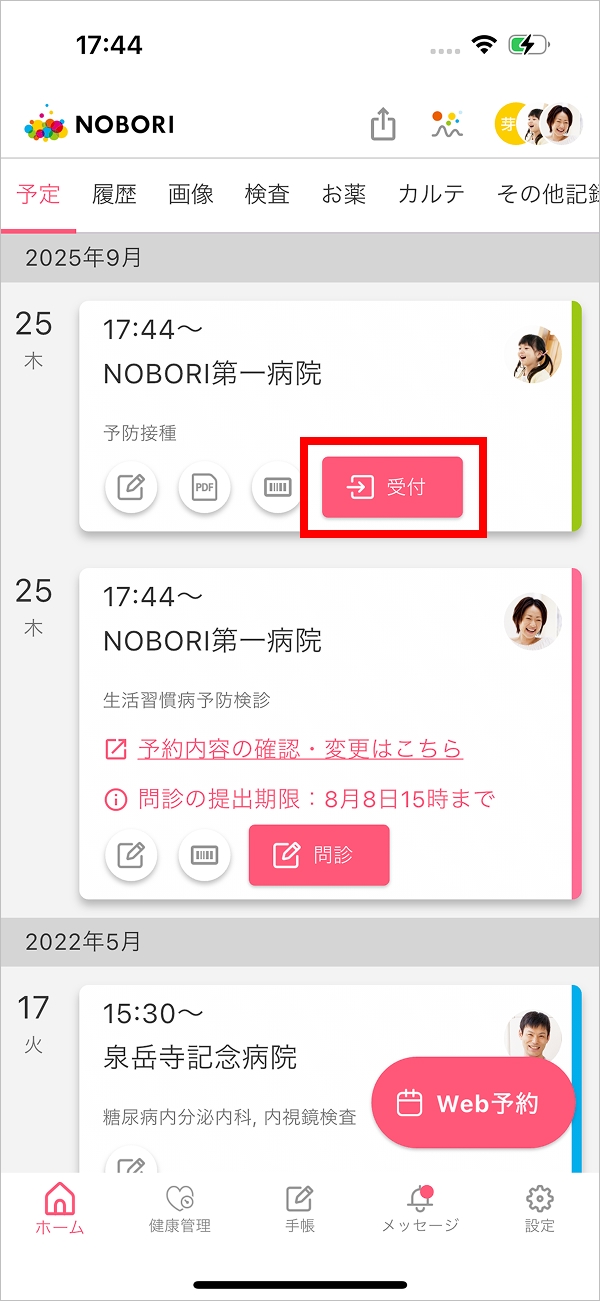Tap the 問診 questionnaire button
The width and height of the screenshot is (600, 1301).
pos(318,855)
